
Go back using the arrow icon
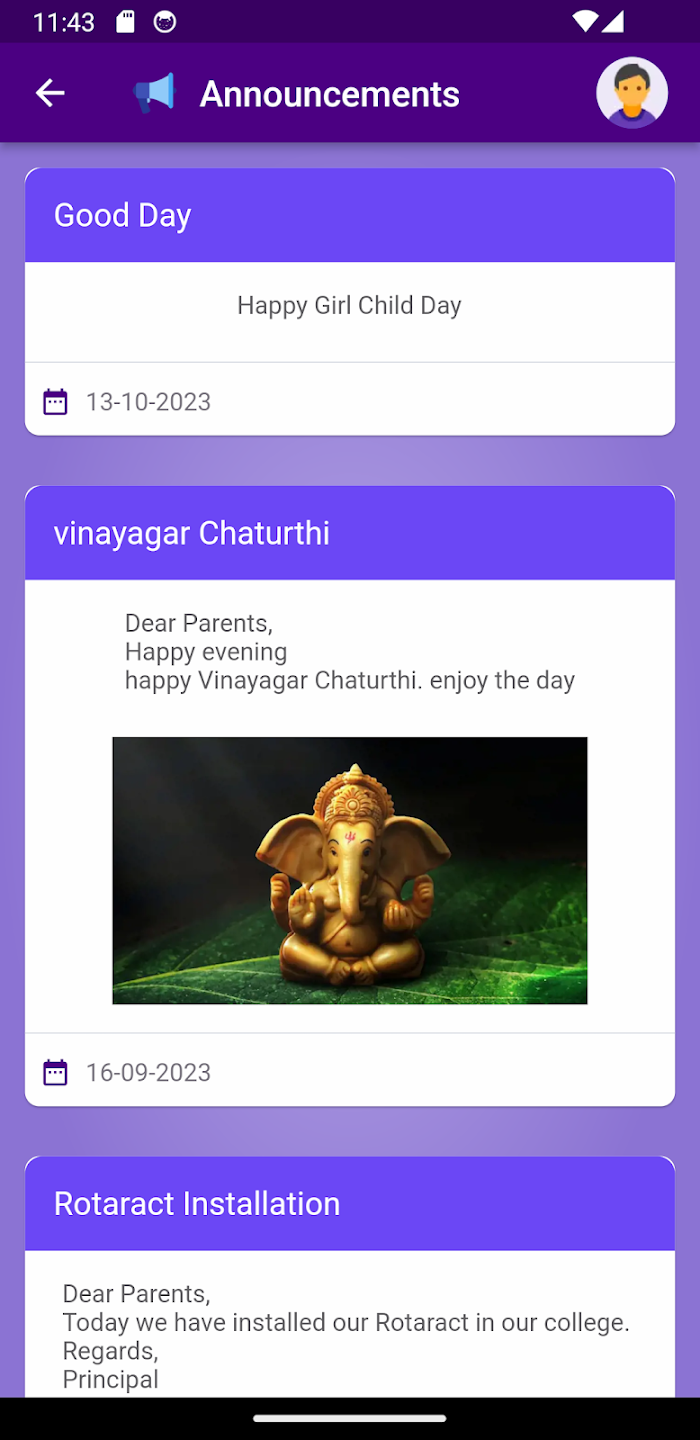coord(50,93)
